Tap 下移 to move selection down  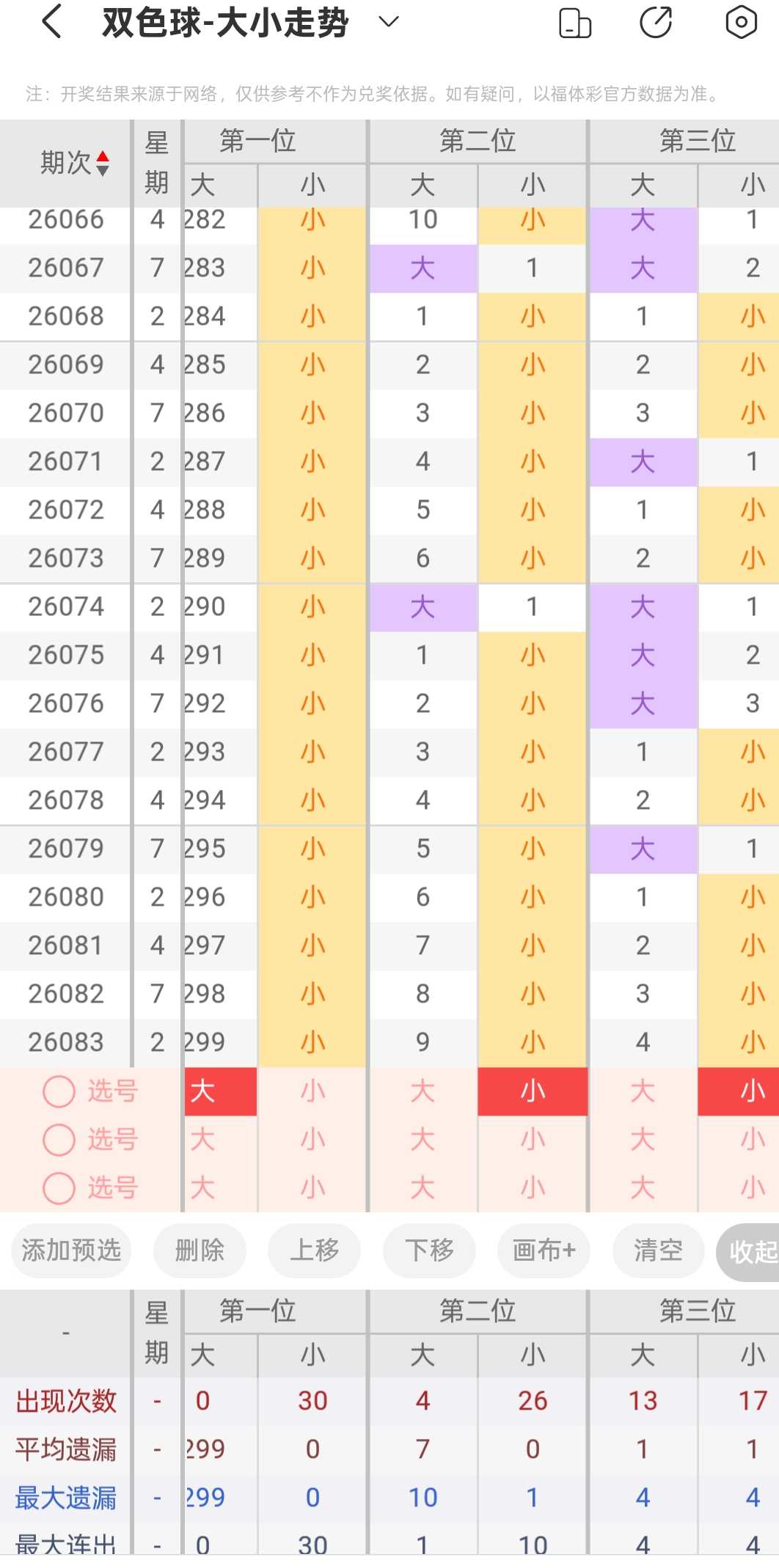coord(429,1250)
